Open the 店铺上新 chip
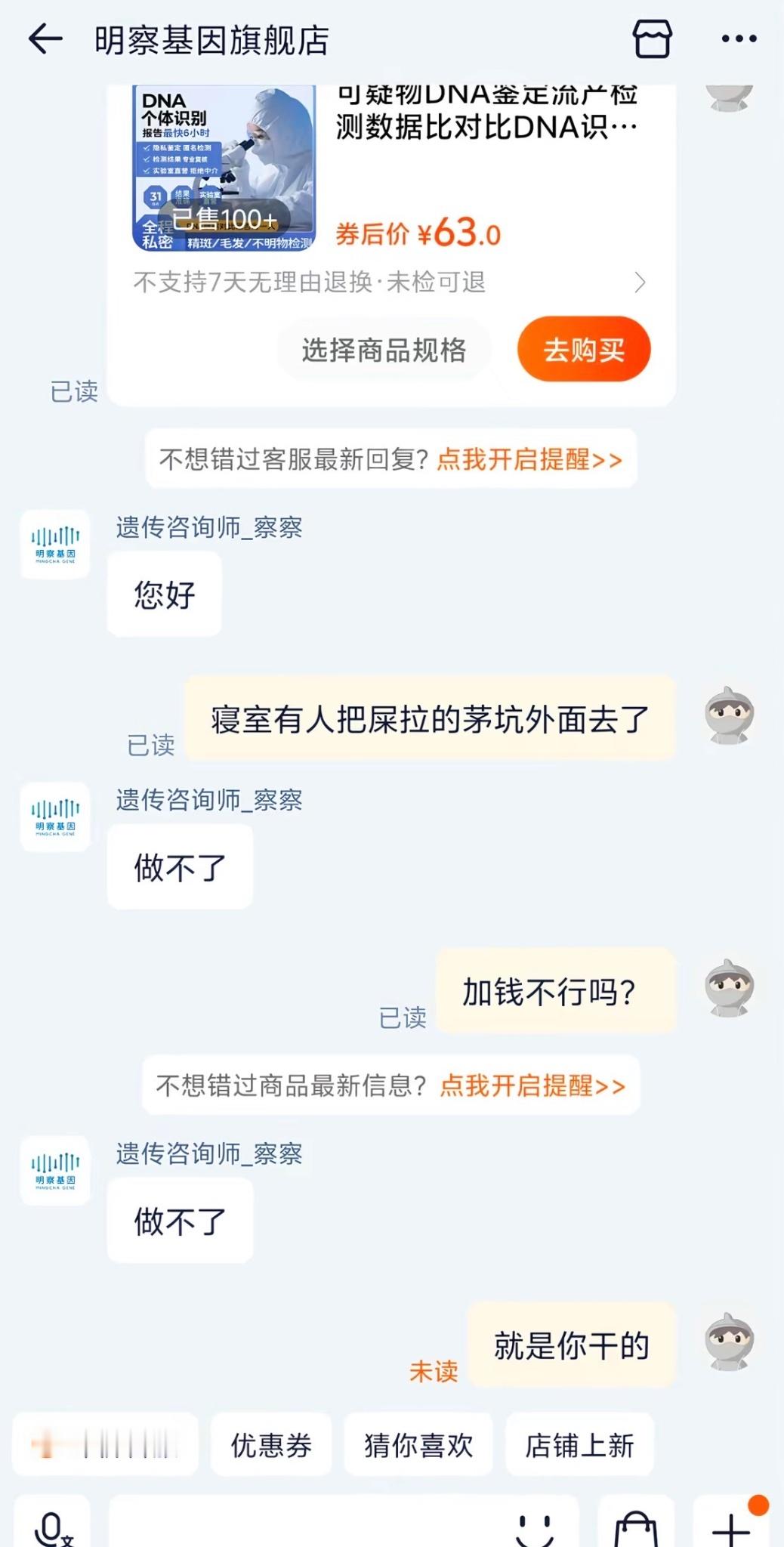Screen dimensions: 784x1547 click(x=579, y=1445)
